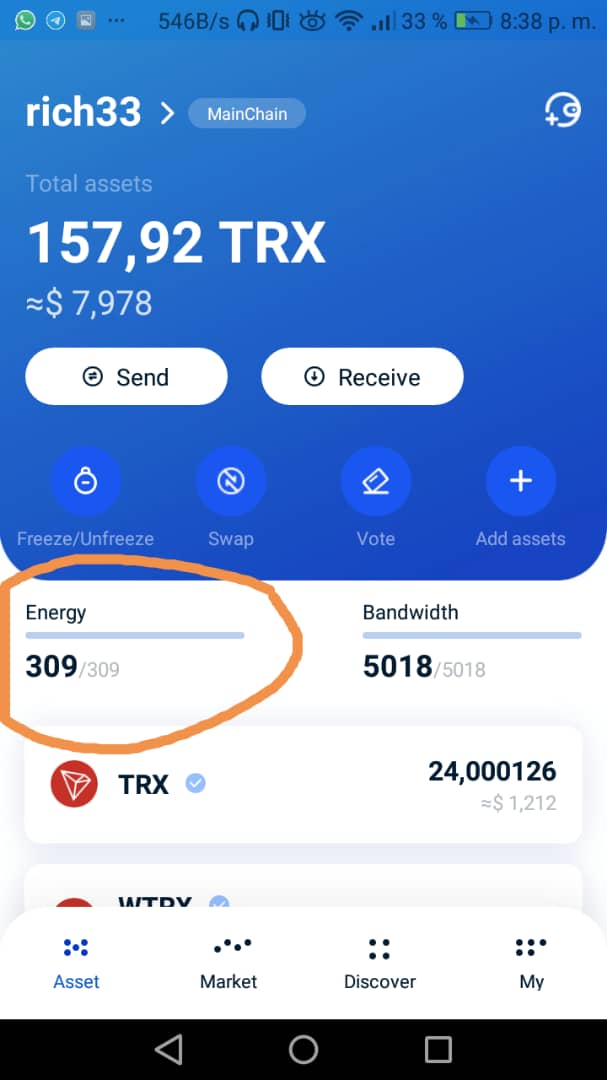607x1080 pixels.
Task: Tap the Receive button
Action: (x=362, y=377)
